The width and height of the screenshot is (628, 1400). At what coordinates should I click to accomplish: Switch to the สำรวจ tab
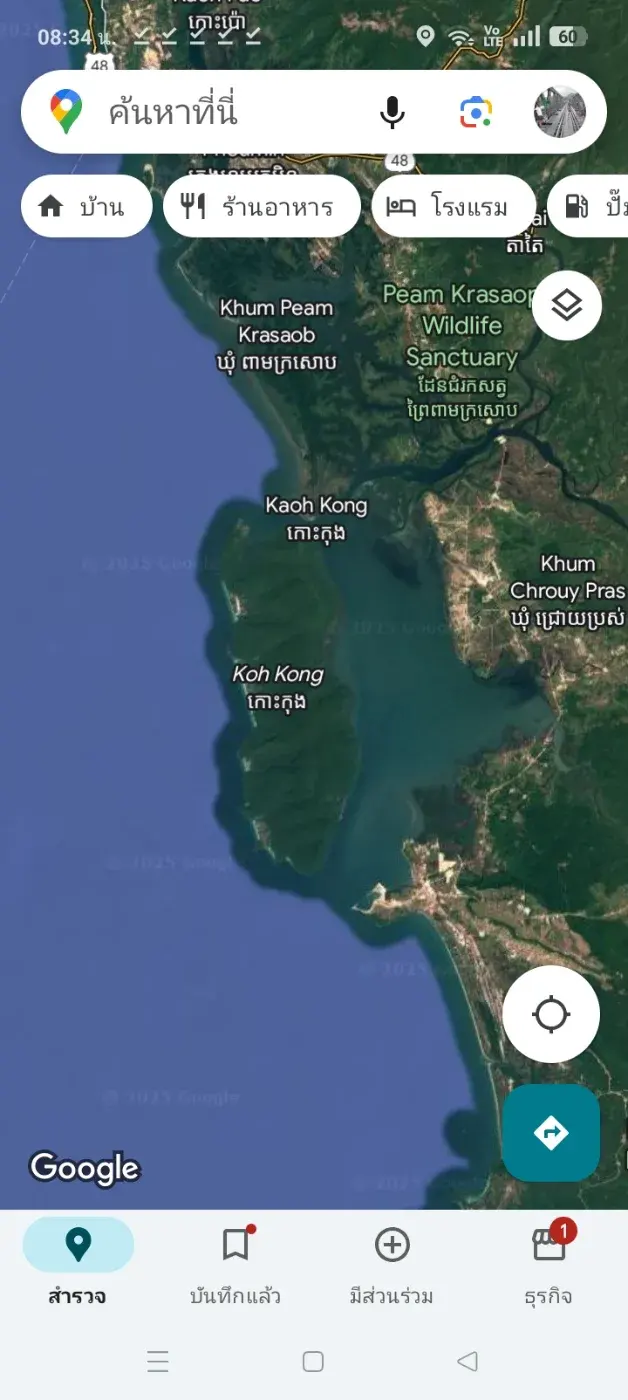(x=78, y=1263)
